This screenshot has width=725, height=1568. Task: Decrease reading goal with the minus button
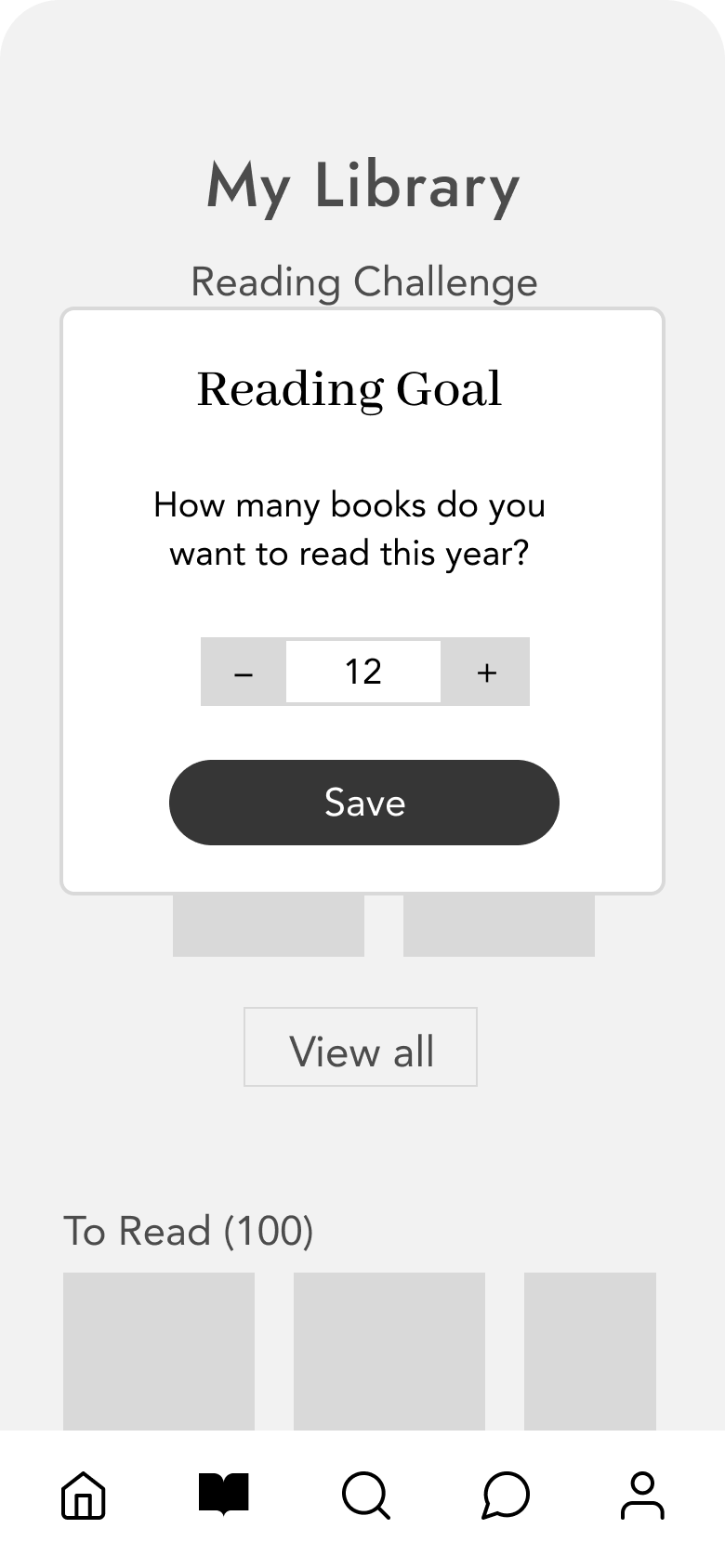[x=244, y=672]
